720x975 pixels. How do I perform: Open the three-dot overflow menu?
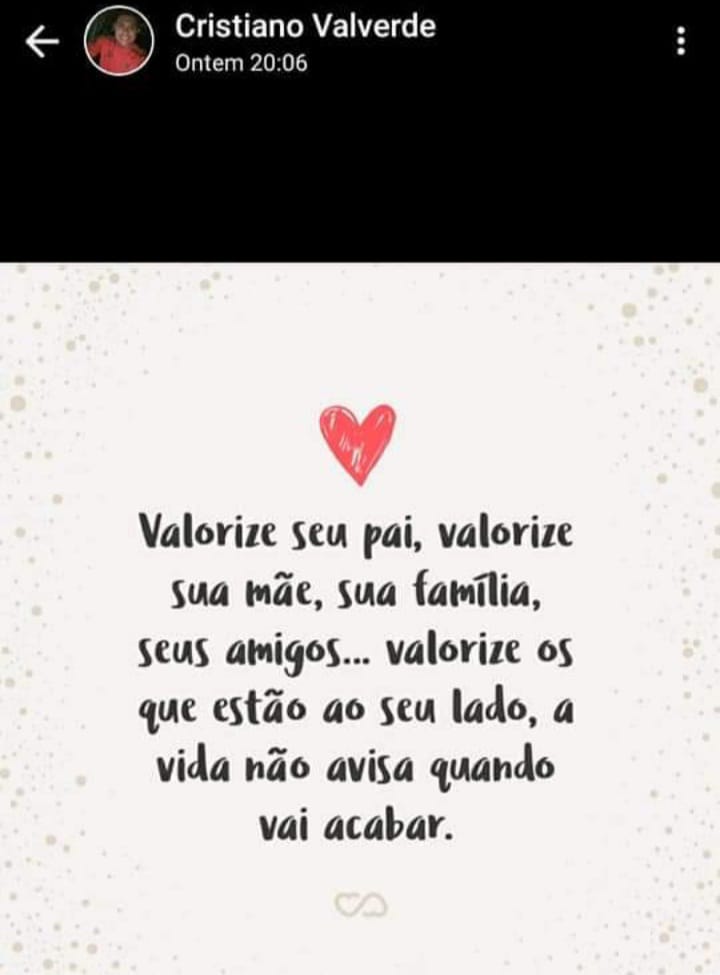(x=681, y=41)
